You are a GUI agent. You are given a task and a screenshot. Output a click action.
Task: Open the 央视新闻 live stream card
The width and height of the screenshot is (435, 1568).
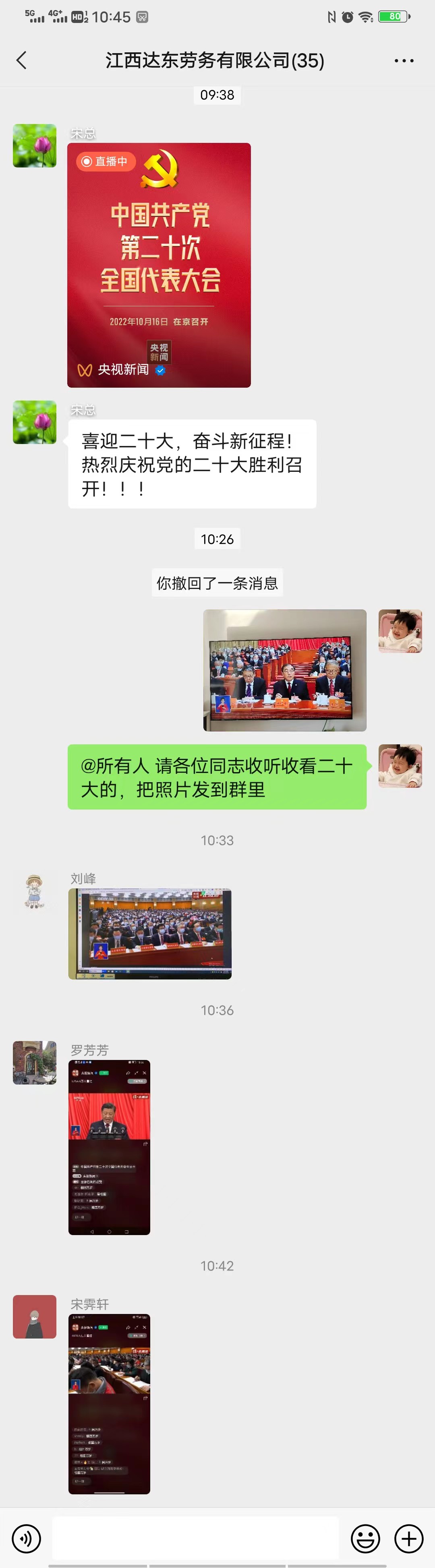tap(159, 265)
